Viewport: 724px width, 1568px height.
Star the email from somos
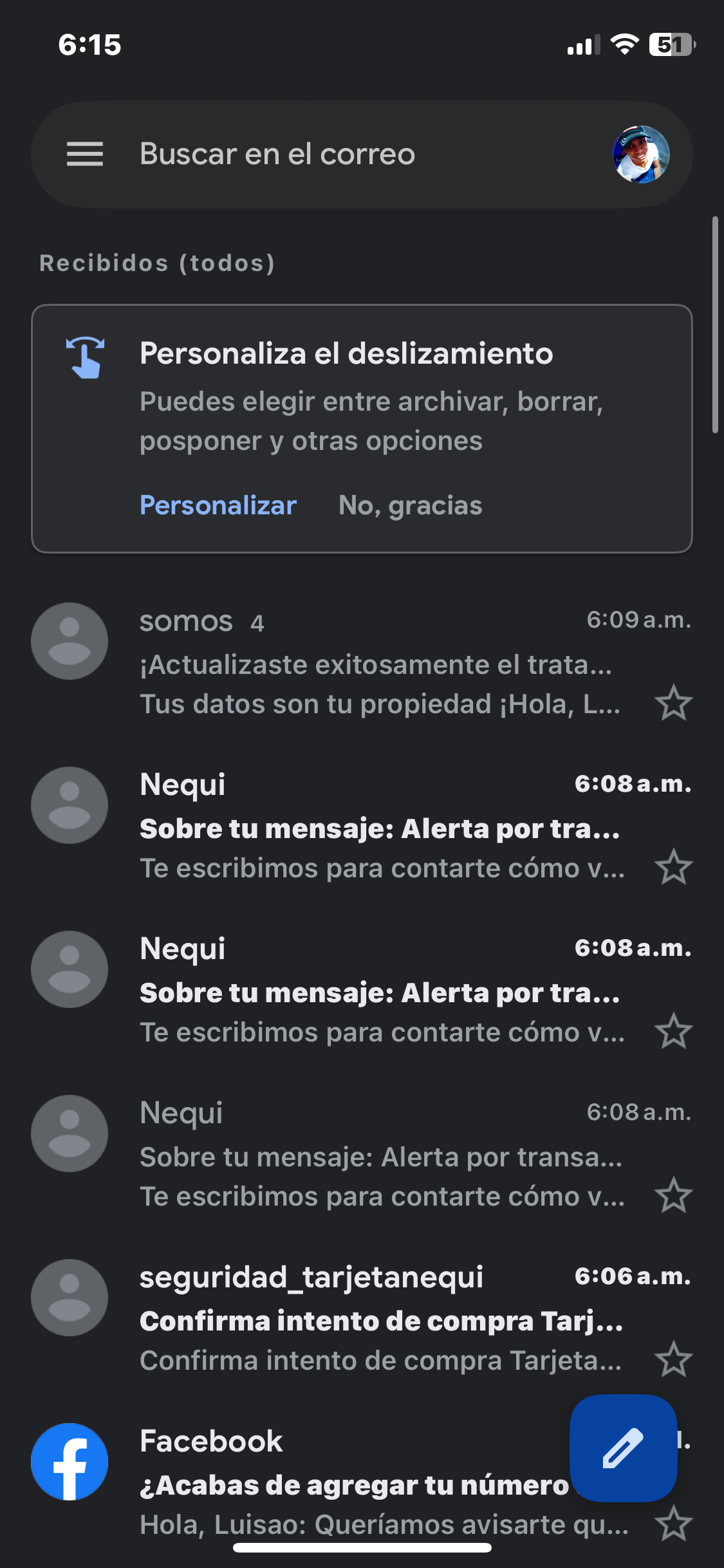tap(673, 702)
